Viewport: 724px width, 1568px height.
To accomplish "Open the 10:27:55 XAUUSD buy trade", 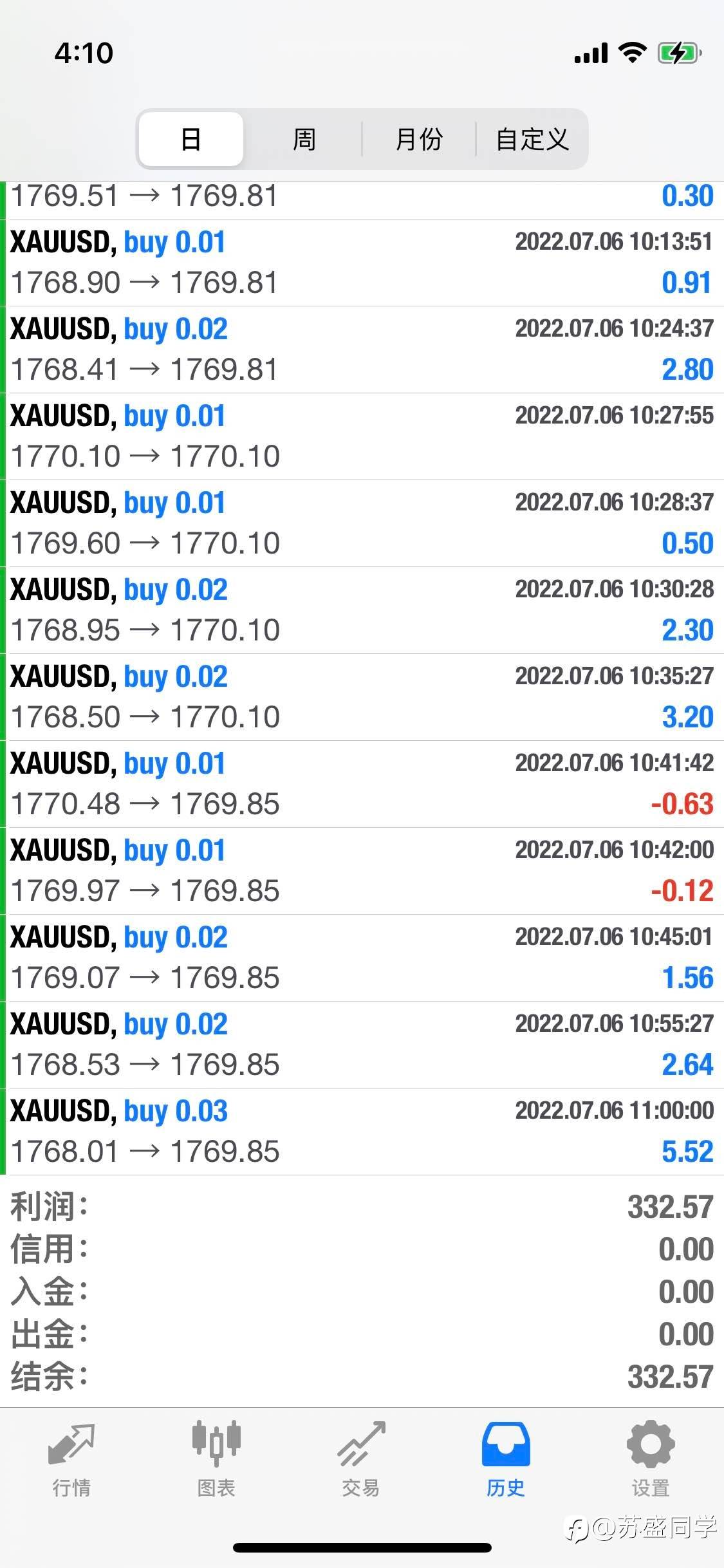I will pyautogui.click(x=362, y=436).
